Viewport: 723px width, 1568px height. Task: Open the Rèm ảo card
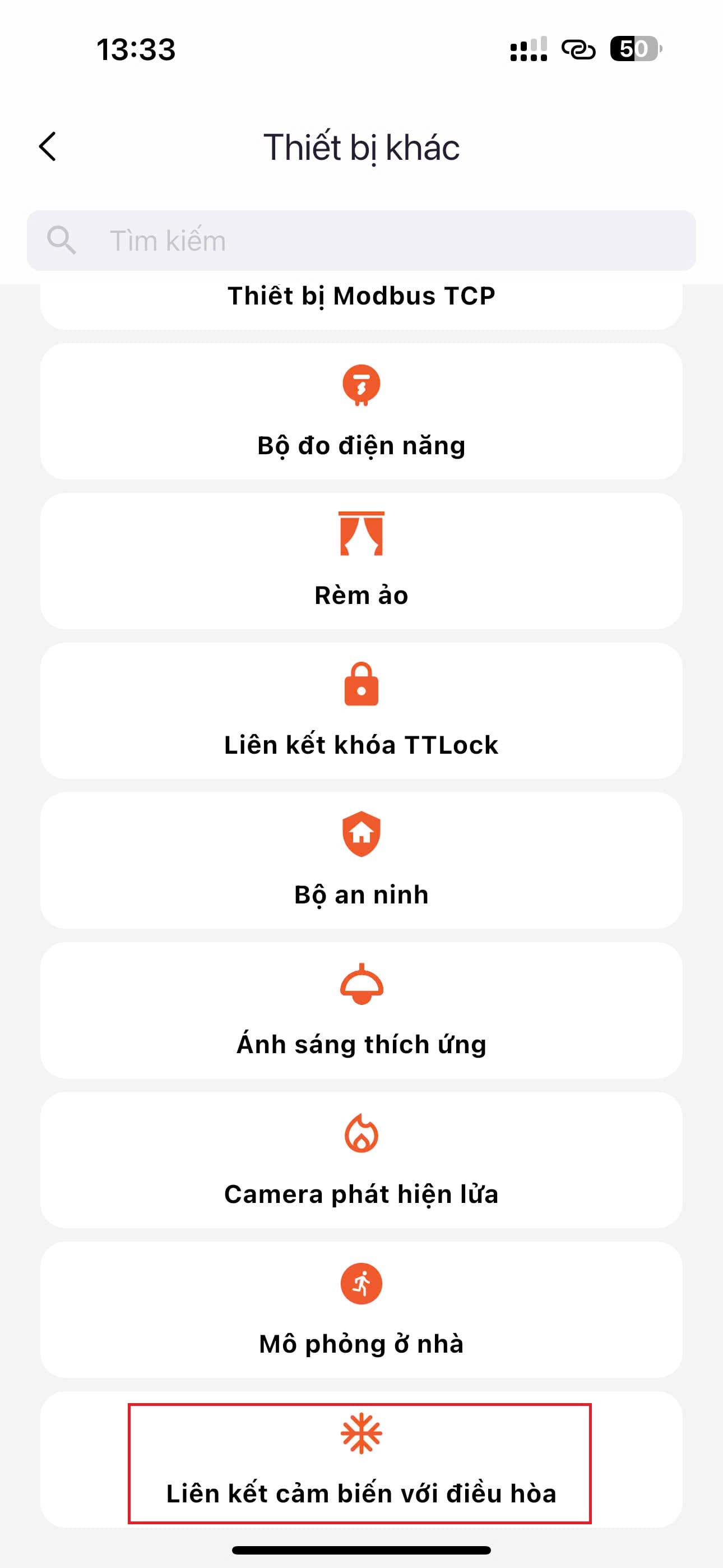361,561
